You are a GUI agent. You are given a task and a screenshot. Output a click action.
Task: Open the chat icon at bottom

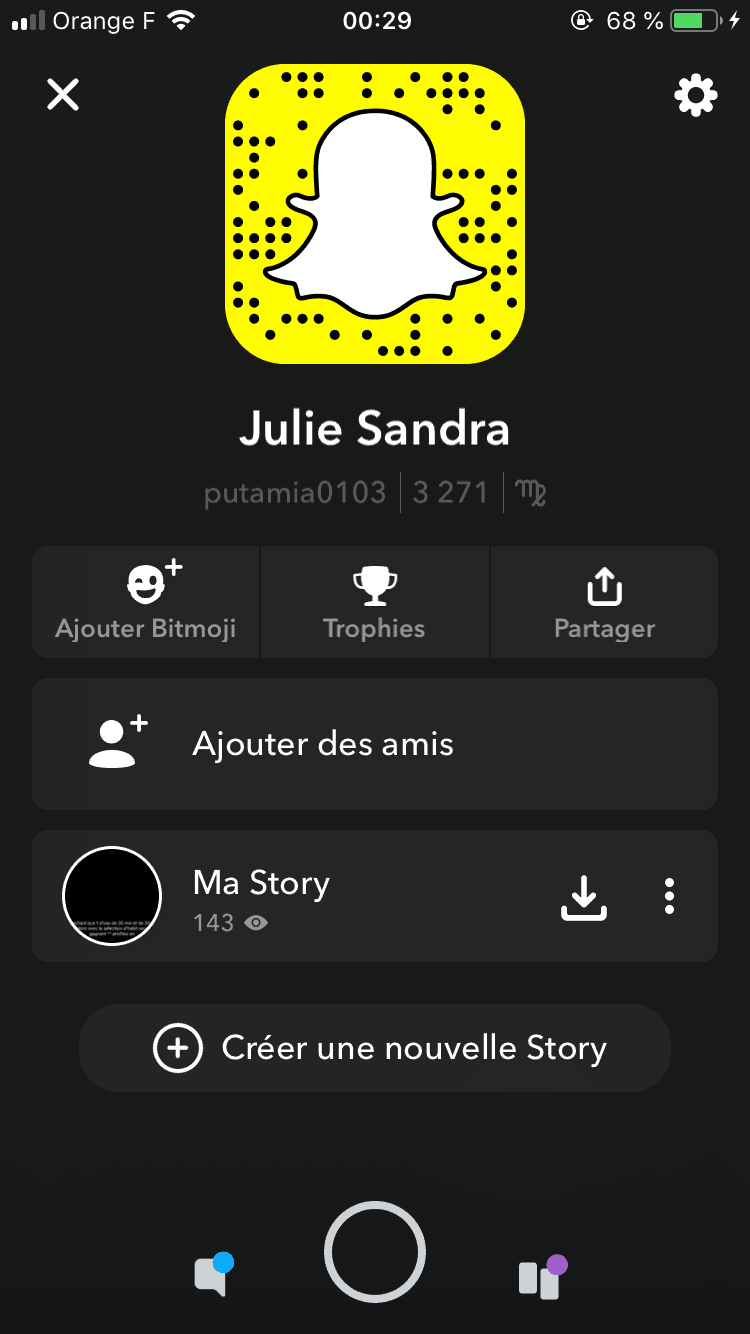tap(213, 1274)
